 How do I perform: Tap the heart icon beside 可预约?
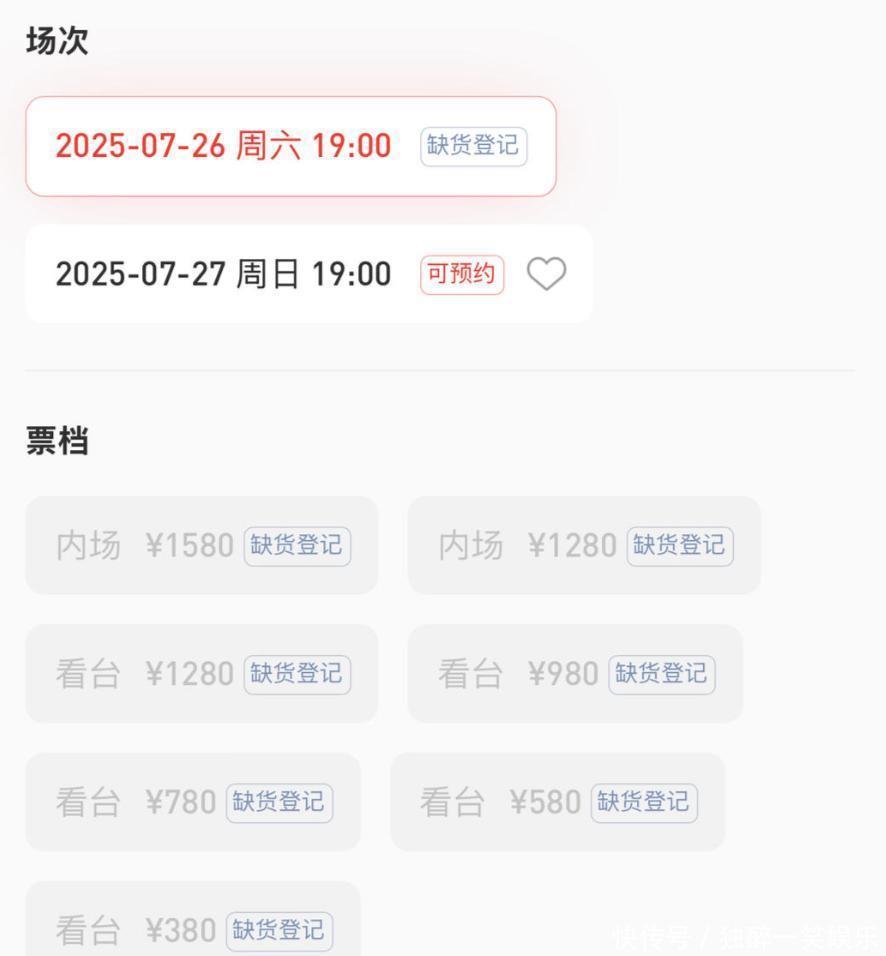point(546,274)
